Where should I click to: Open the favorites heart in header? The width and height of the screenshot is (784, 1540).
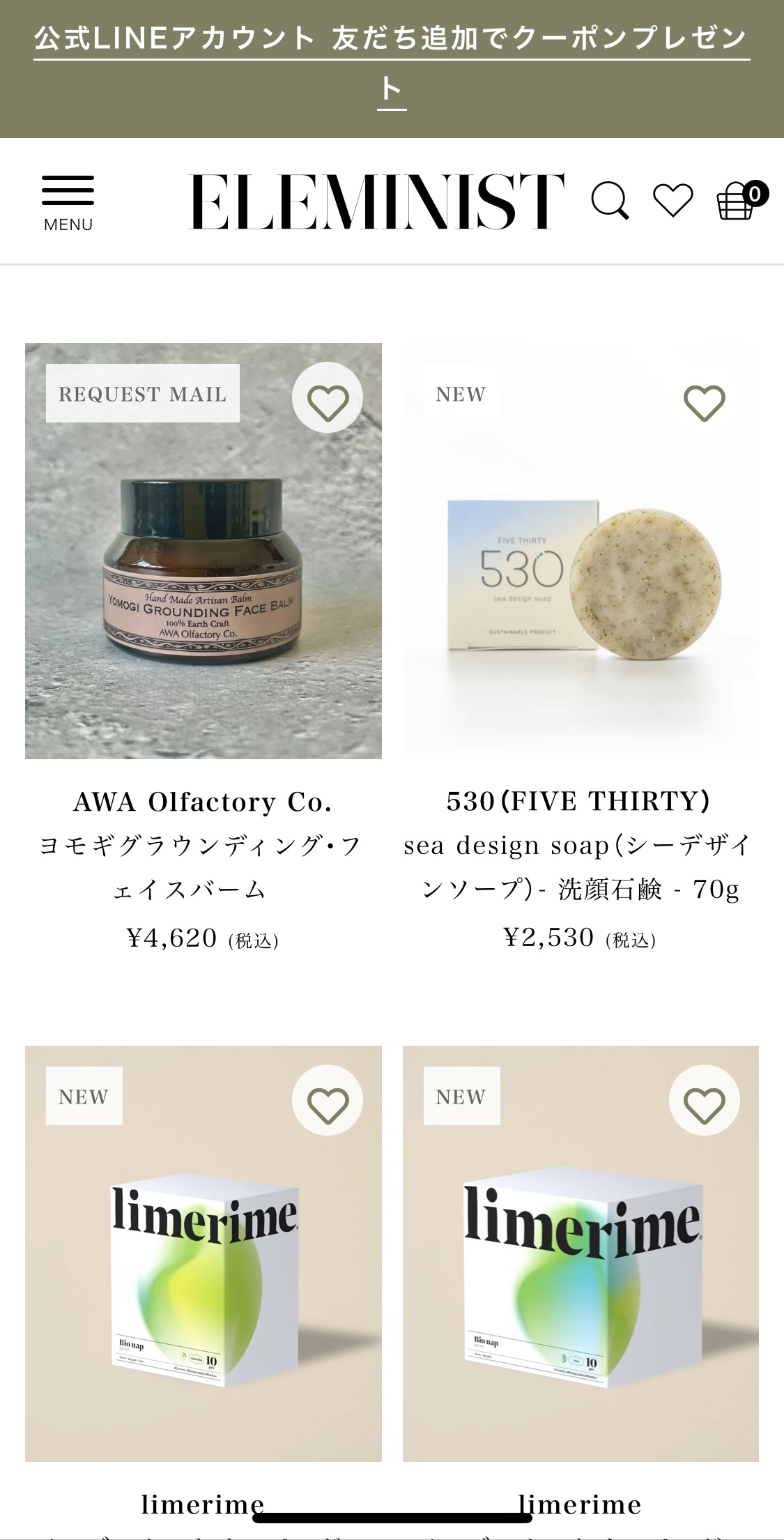pos(672,201)
